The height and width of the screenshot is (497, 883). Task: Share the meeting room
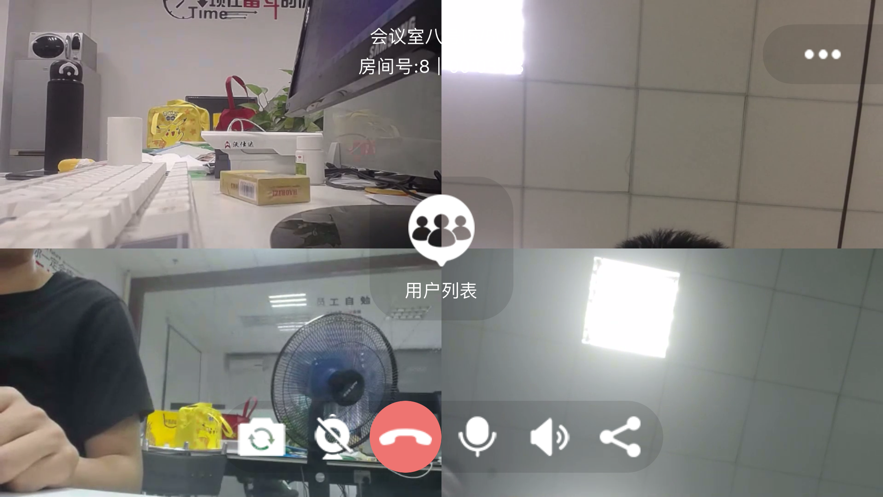[x=620, y=437]
